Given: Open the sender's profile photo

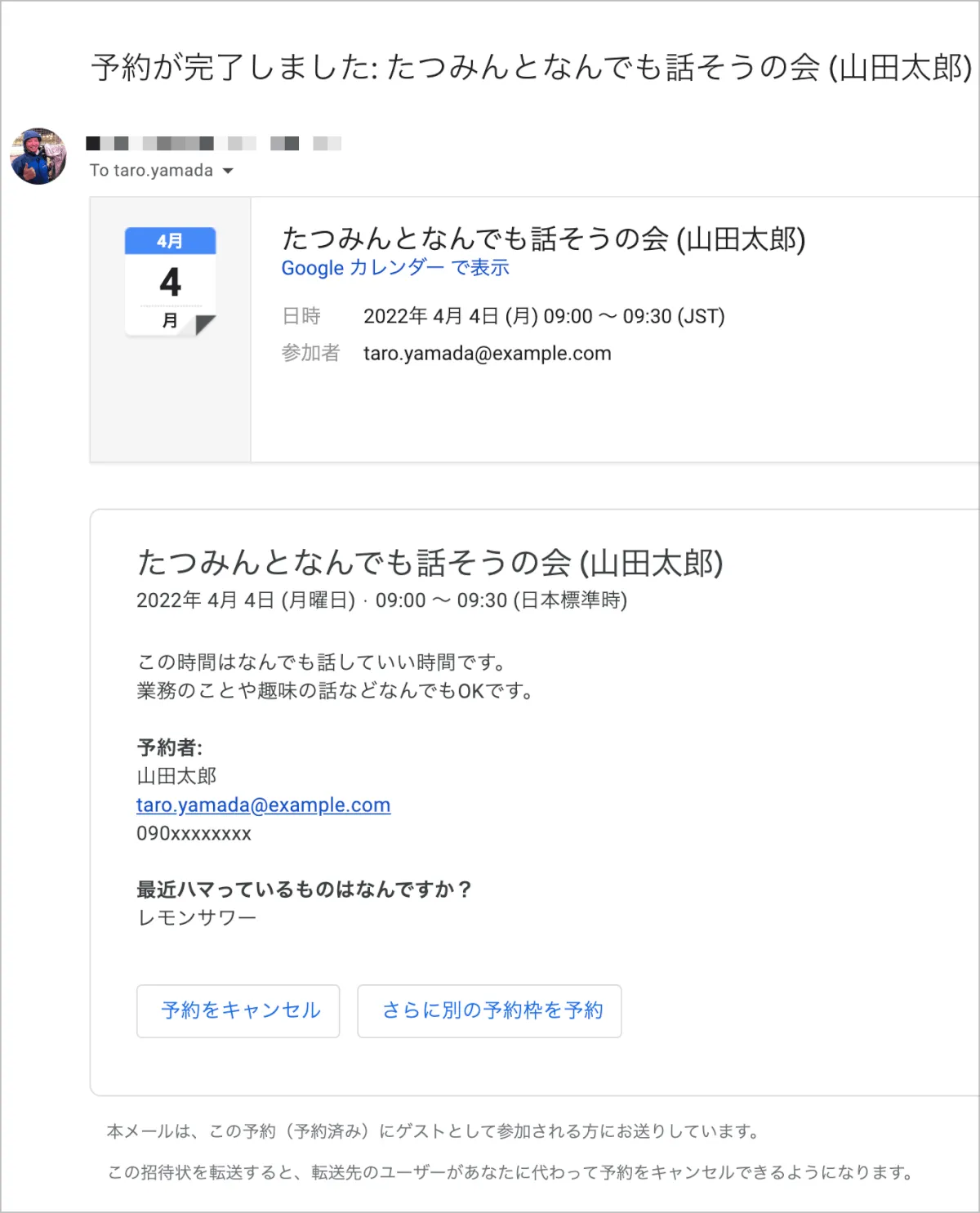Looking at the screenshot, I should coord(38,157).
